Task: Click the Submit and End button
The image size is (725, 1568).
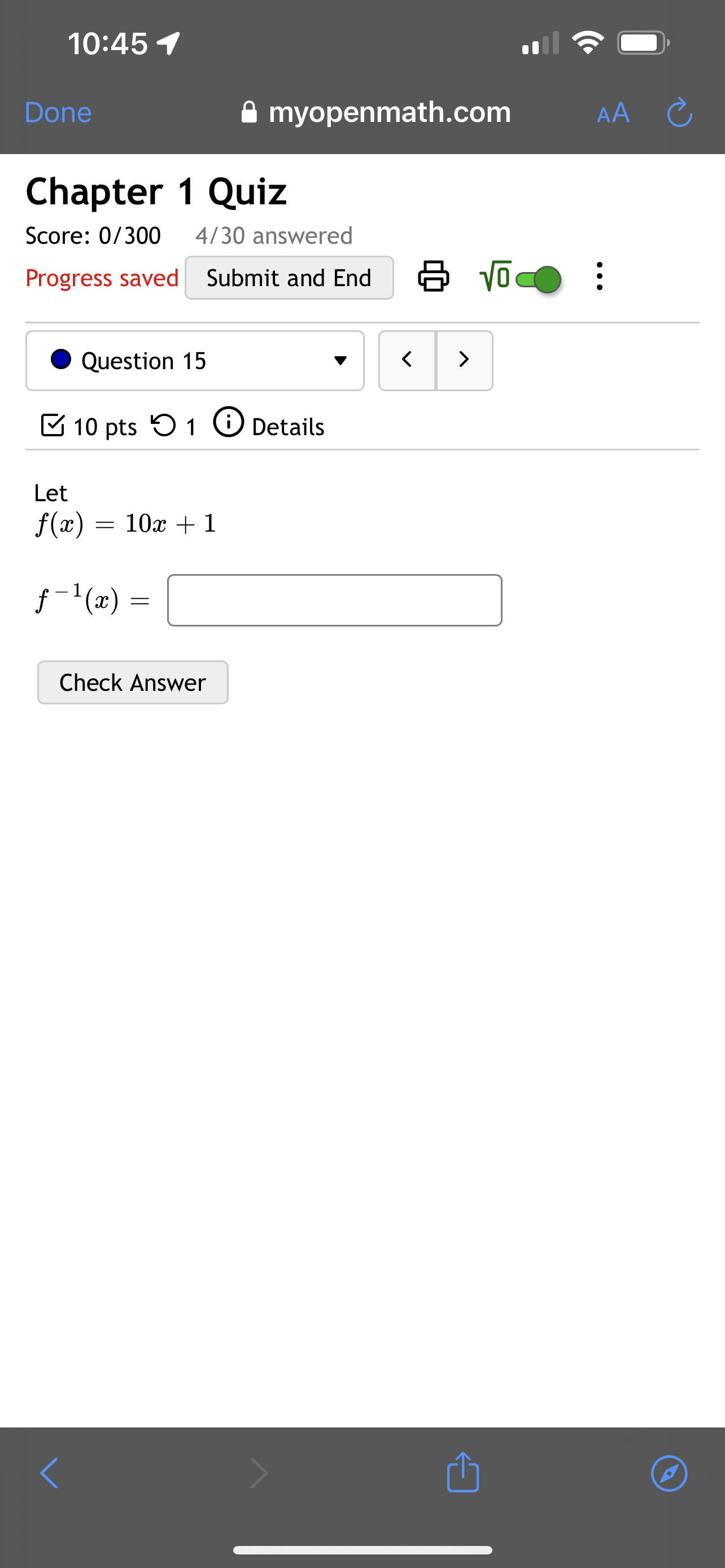Action: click(289, 278)
